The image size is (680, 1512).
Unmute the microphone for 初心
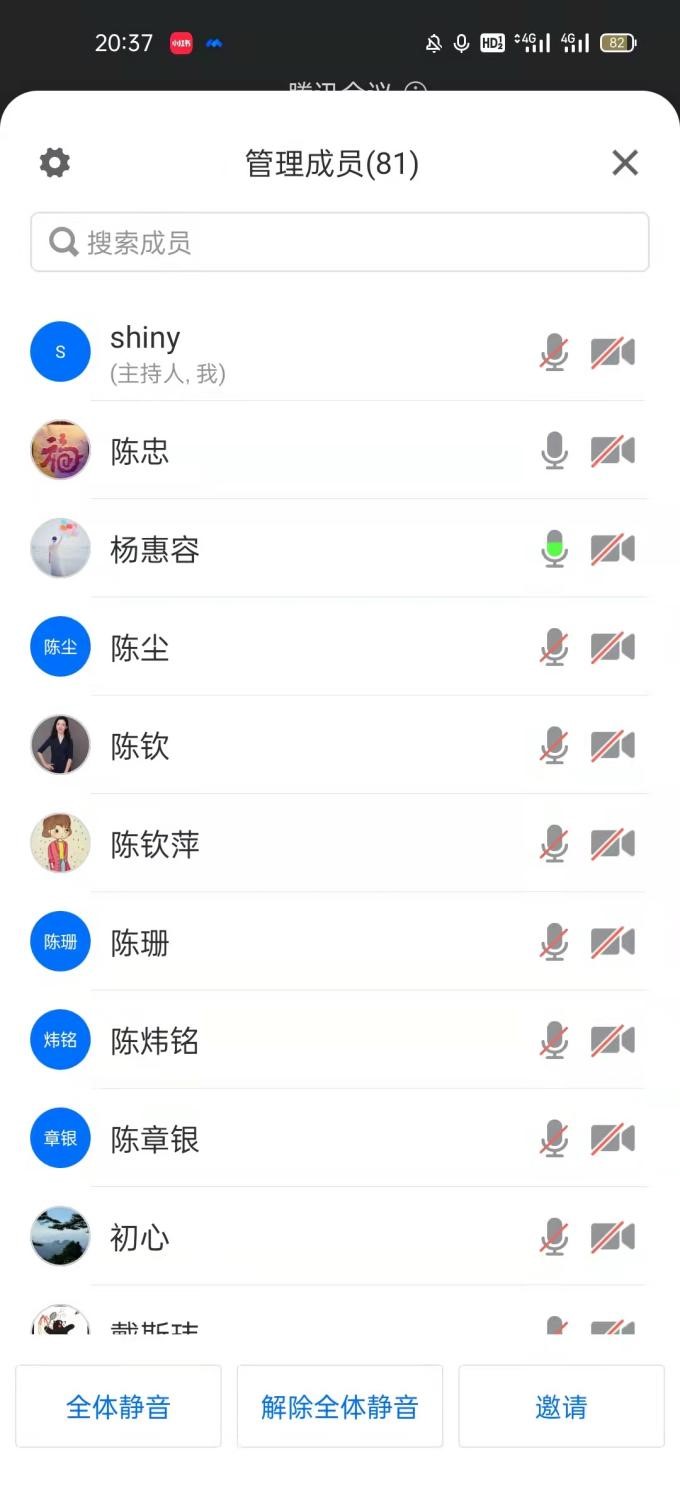[x=554, y=1237]
